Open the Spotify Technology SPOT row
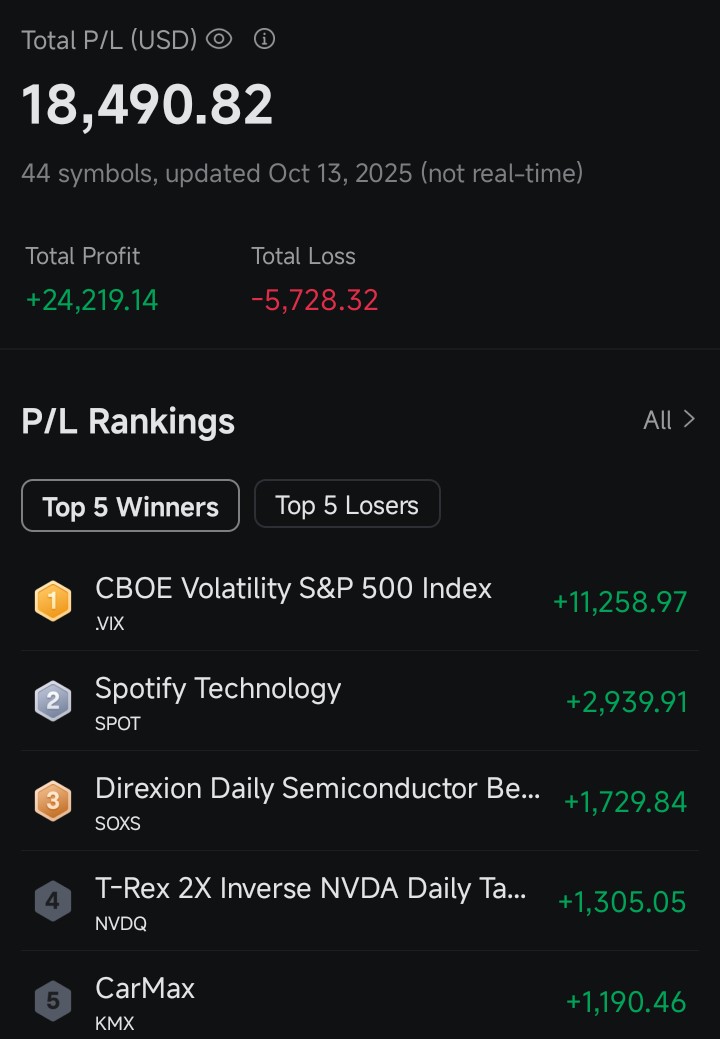Image resolution: width=720 pixels, height=1039 pixels. 360,701
